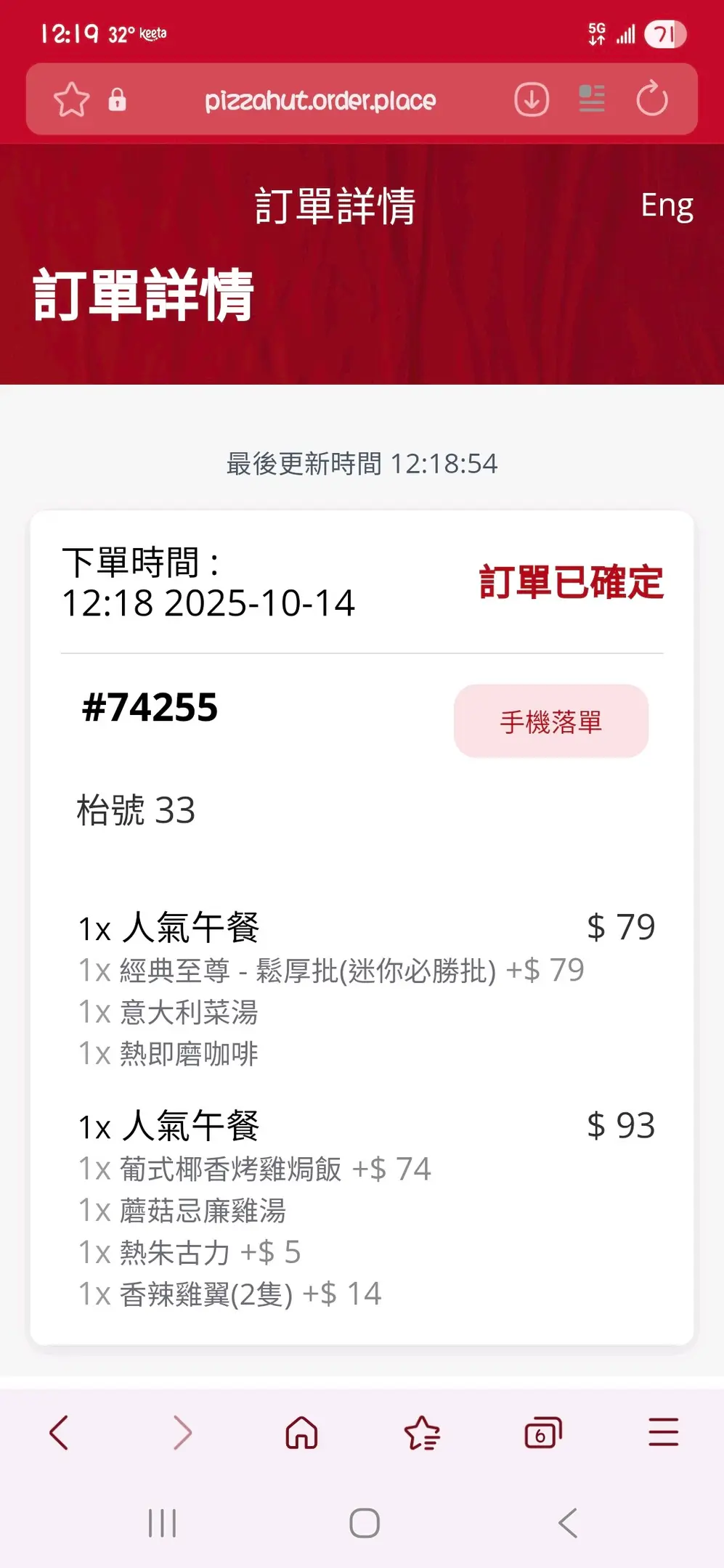
Task: Tap the pizzahut.order.place address bar
Action: click(x=320, y=100)
